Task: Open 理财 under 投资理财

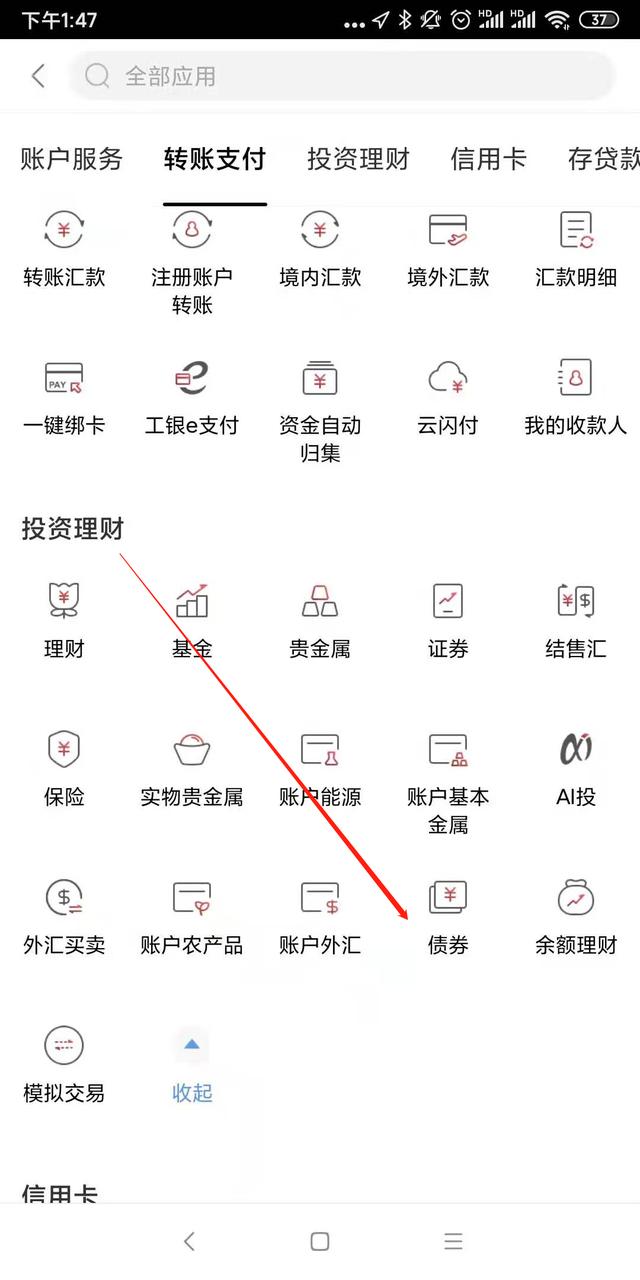Action: tap(64, 620)
